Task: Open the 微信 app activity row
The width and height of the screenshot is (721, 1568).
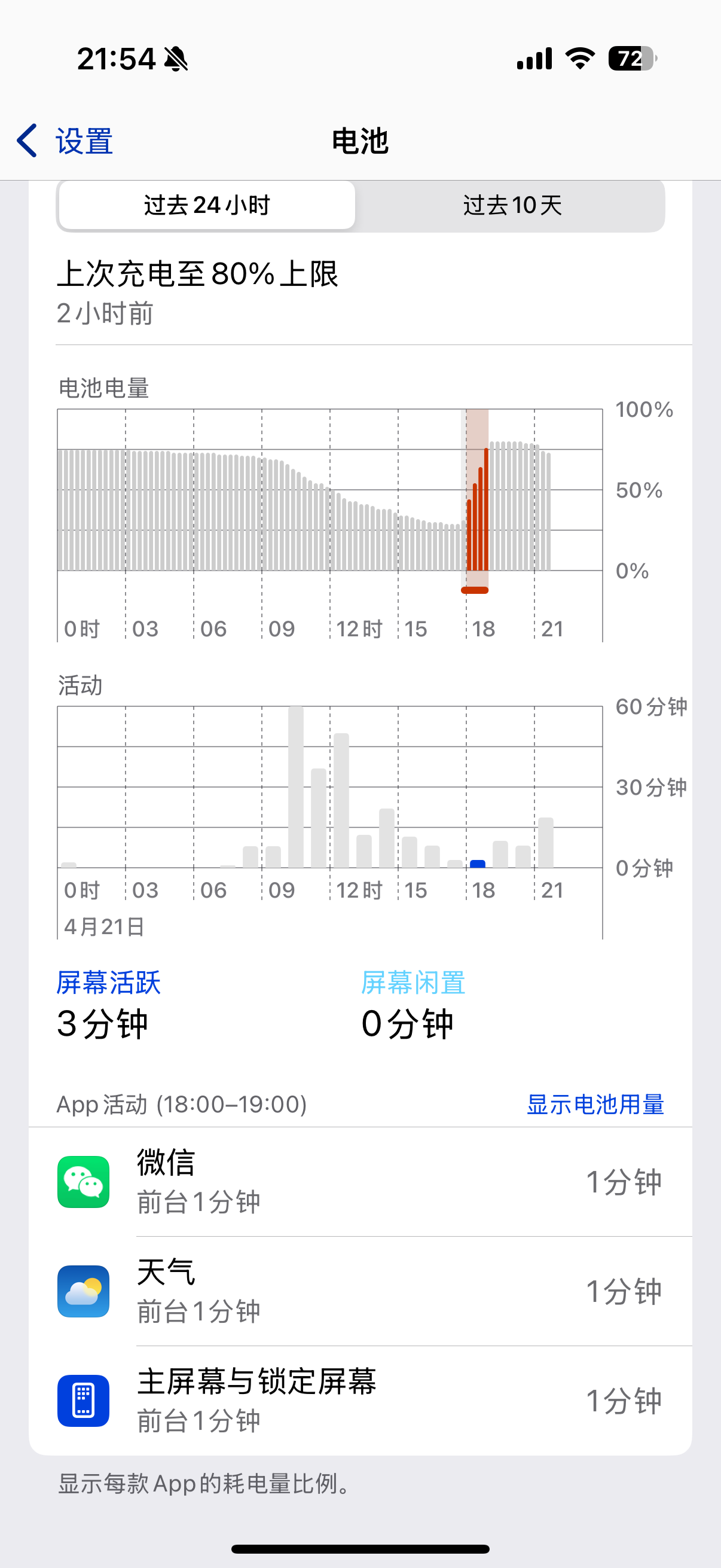Action: click(360, 1182)
